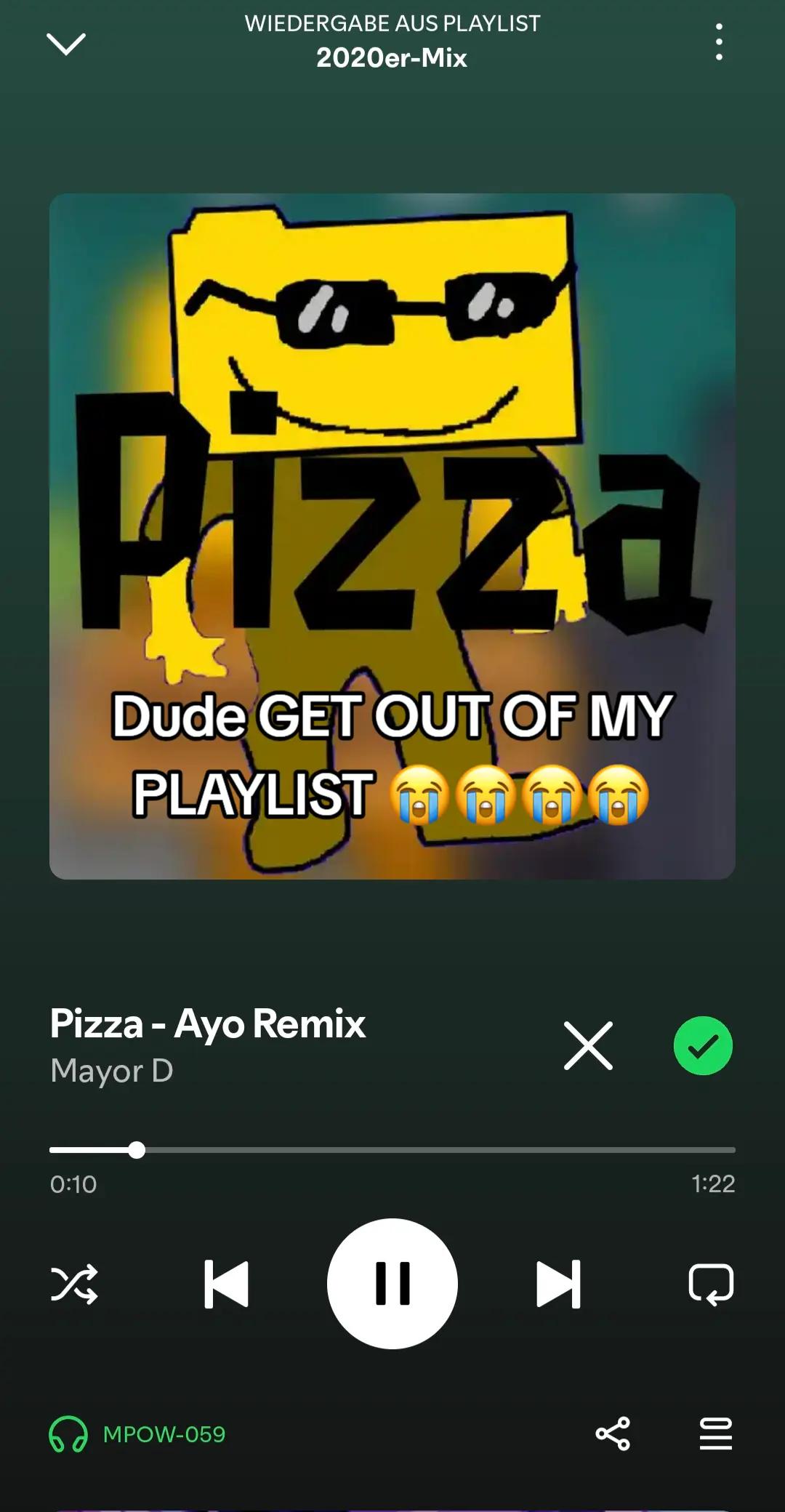Skip to the next track
785x1512 pixels.
point(558,1284)
